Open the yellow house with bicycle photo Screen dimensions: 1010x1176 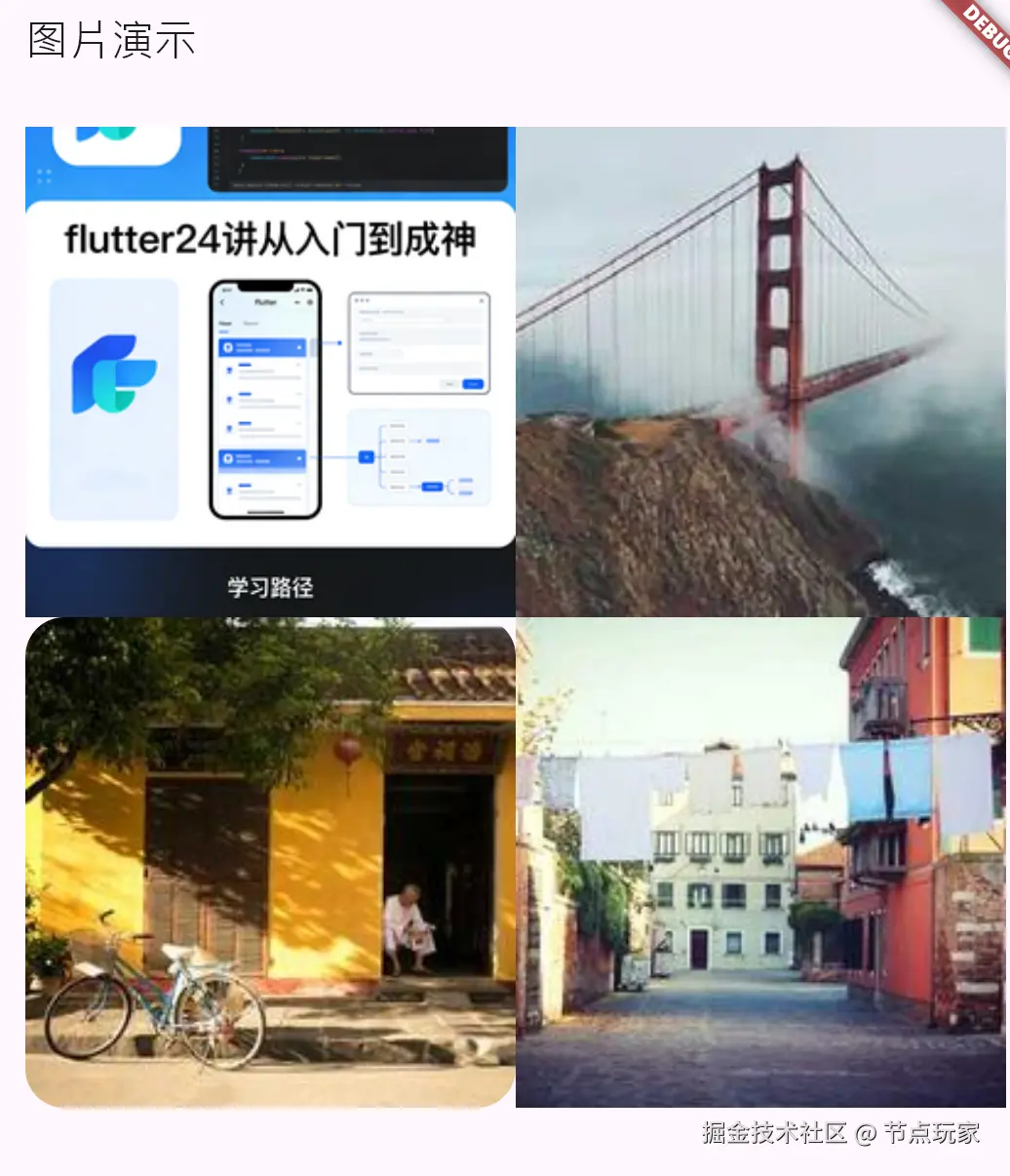(270, 862)
